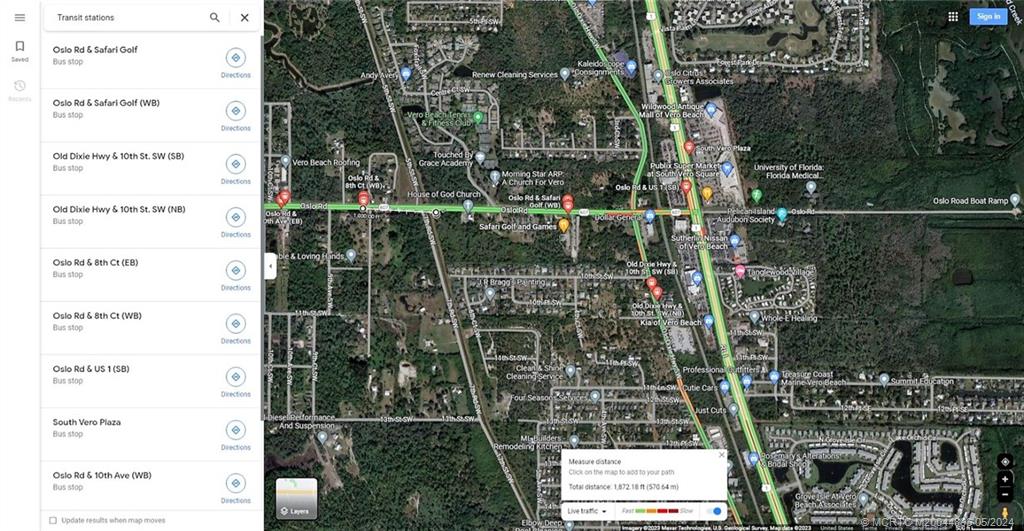Open the Google apps grid

[x=952, y=16]
